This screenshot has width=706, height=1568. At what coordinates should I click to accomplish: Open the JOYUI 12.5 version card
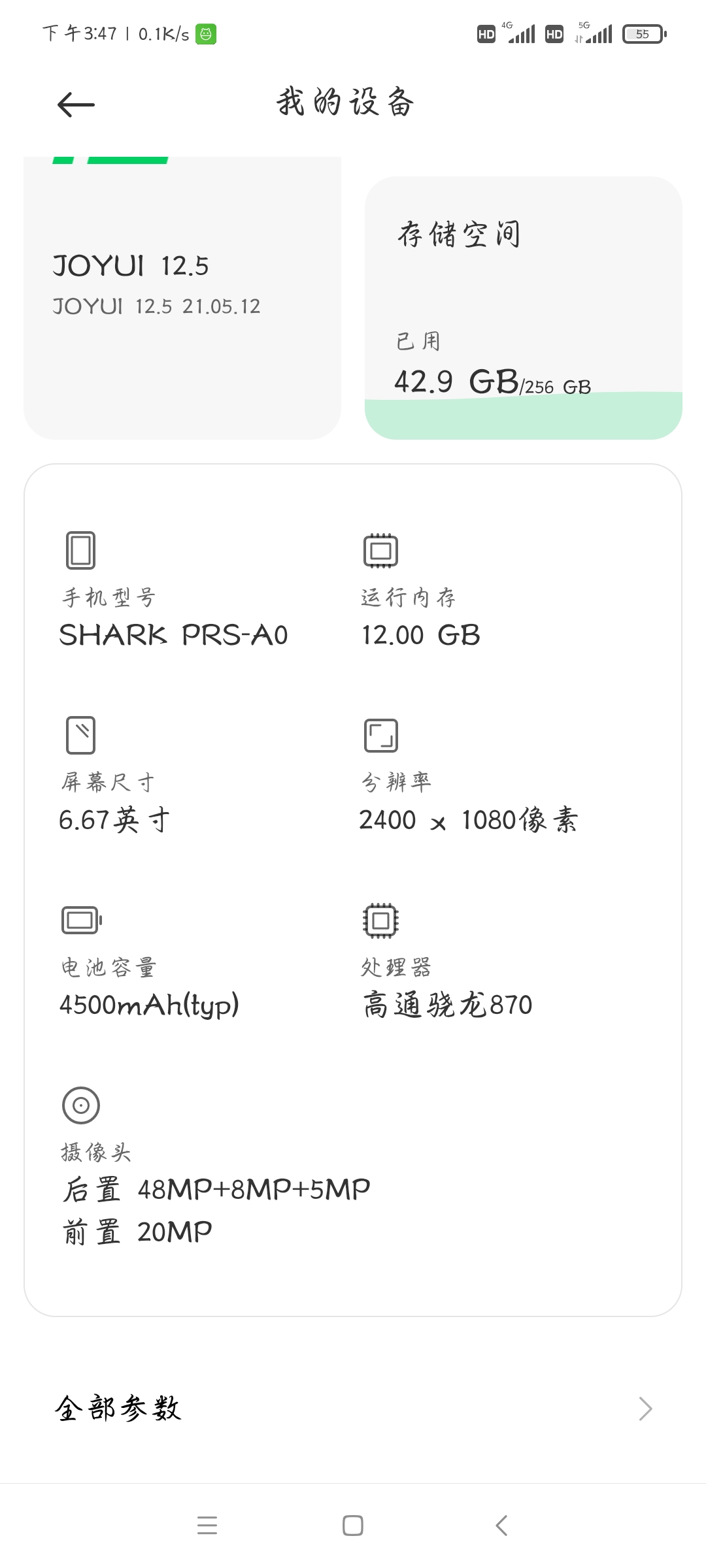[x=182, y=298]
